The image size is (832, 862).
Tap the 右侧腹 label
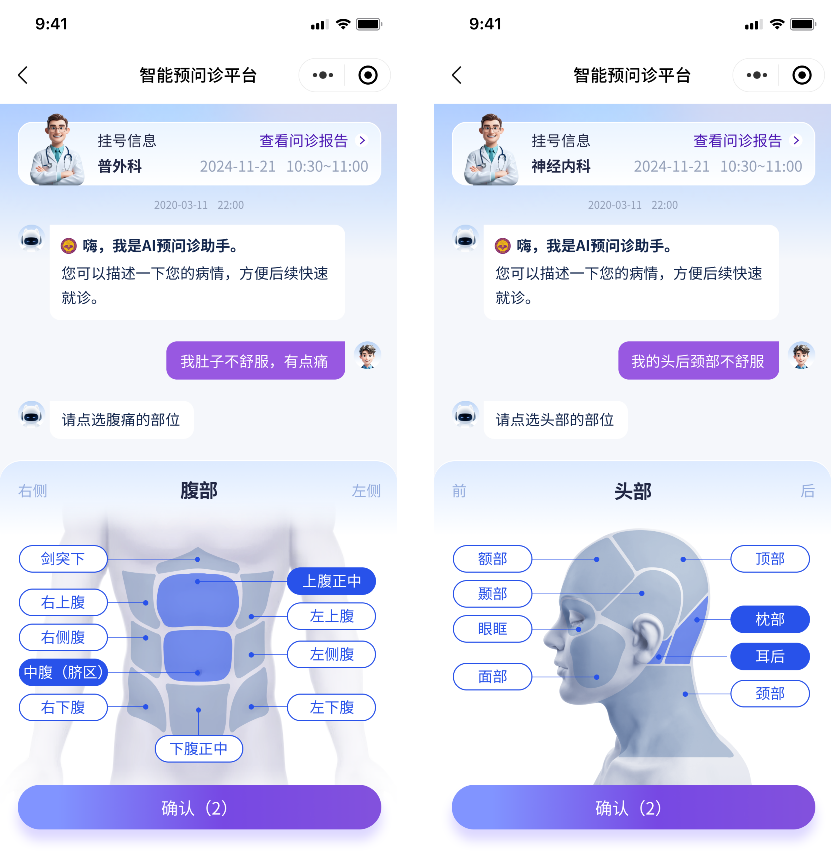(x=63, y=637)
